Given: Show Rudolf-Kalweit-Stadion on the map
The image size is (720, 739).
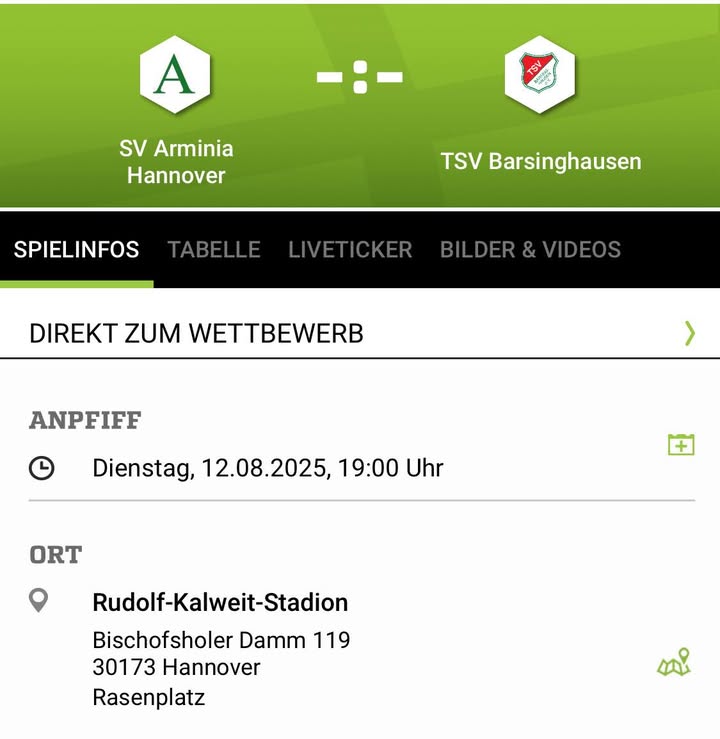Looking at the screenshot, I should [x=674, y=662].
